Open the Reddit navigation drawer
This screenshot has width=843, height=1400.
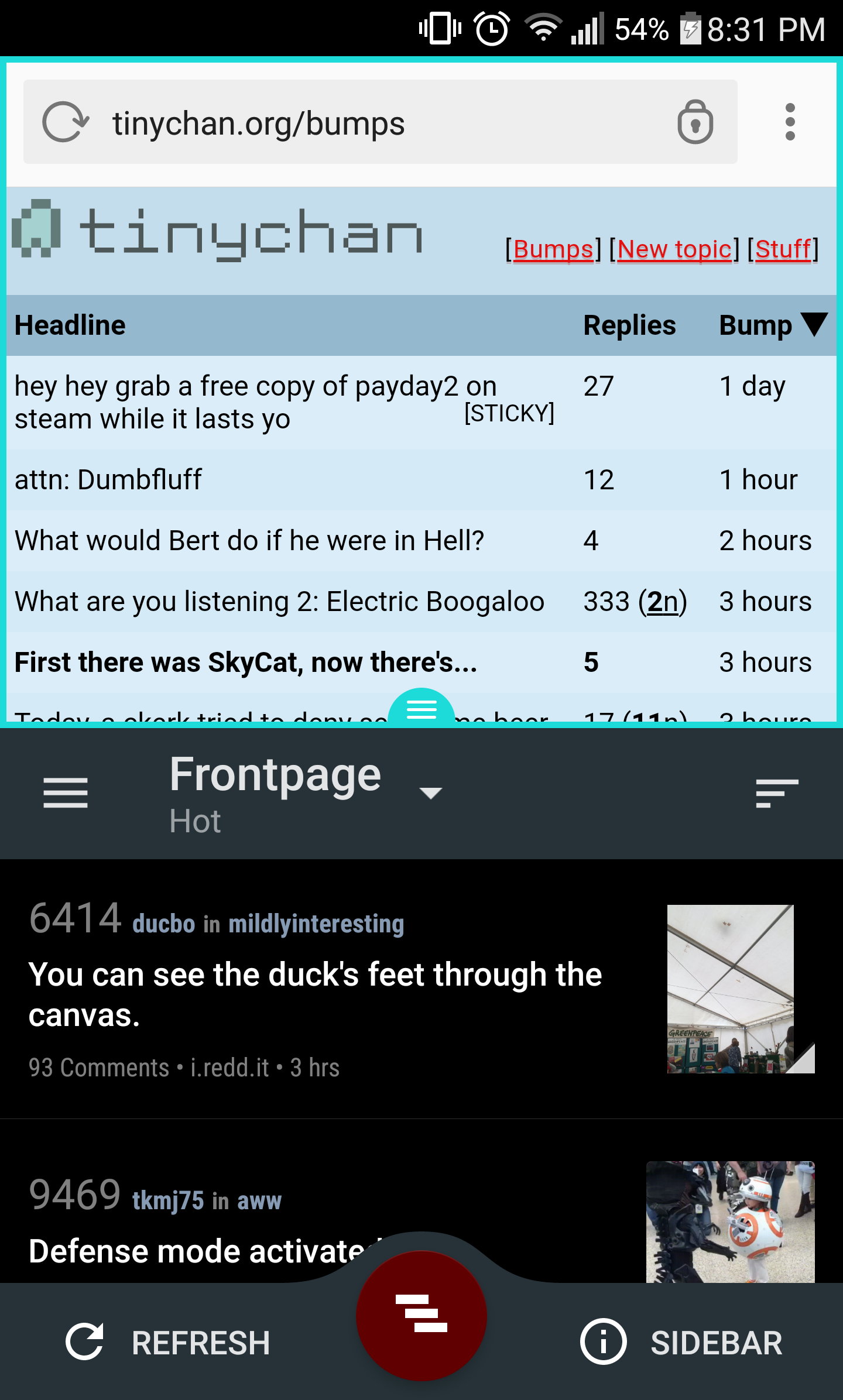tap(66, 793)
